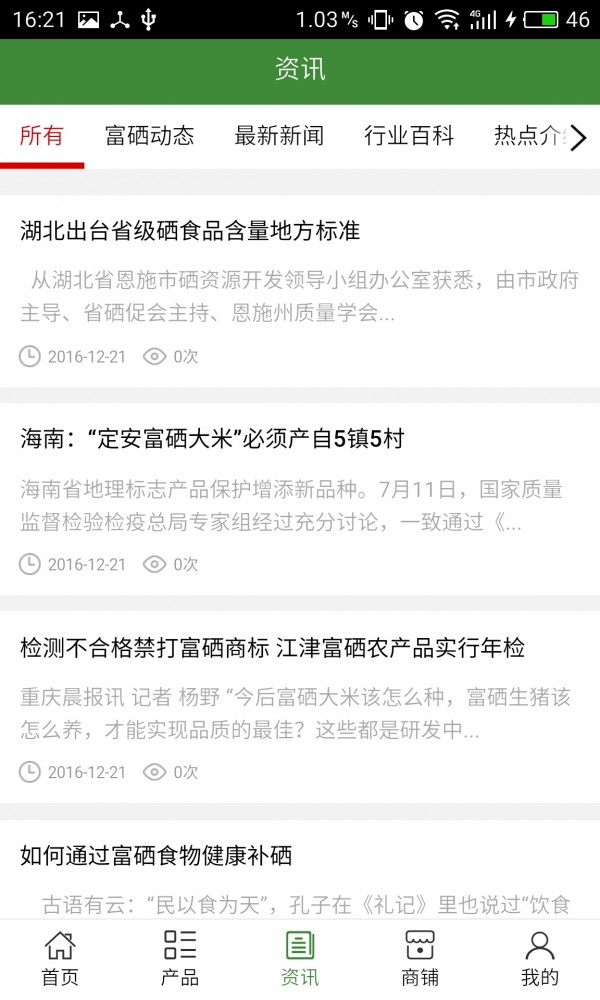Tap the 资讯 bottom navigation tab
Viewport: 600px width, 1000px height.
(300, 958)
